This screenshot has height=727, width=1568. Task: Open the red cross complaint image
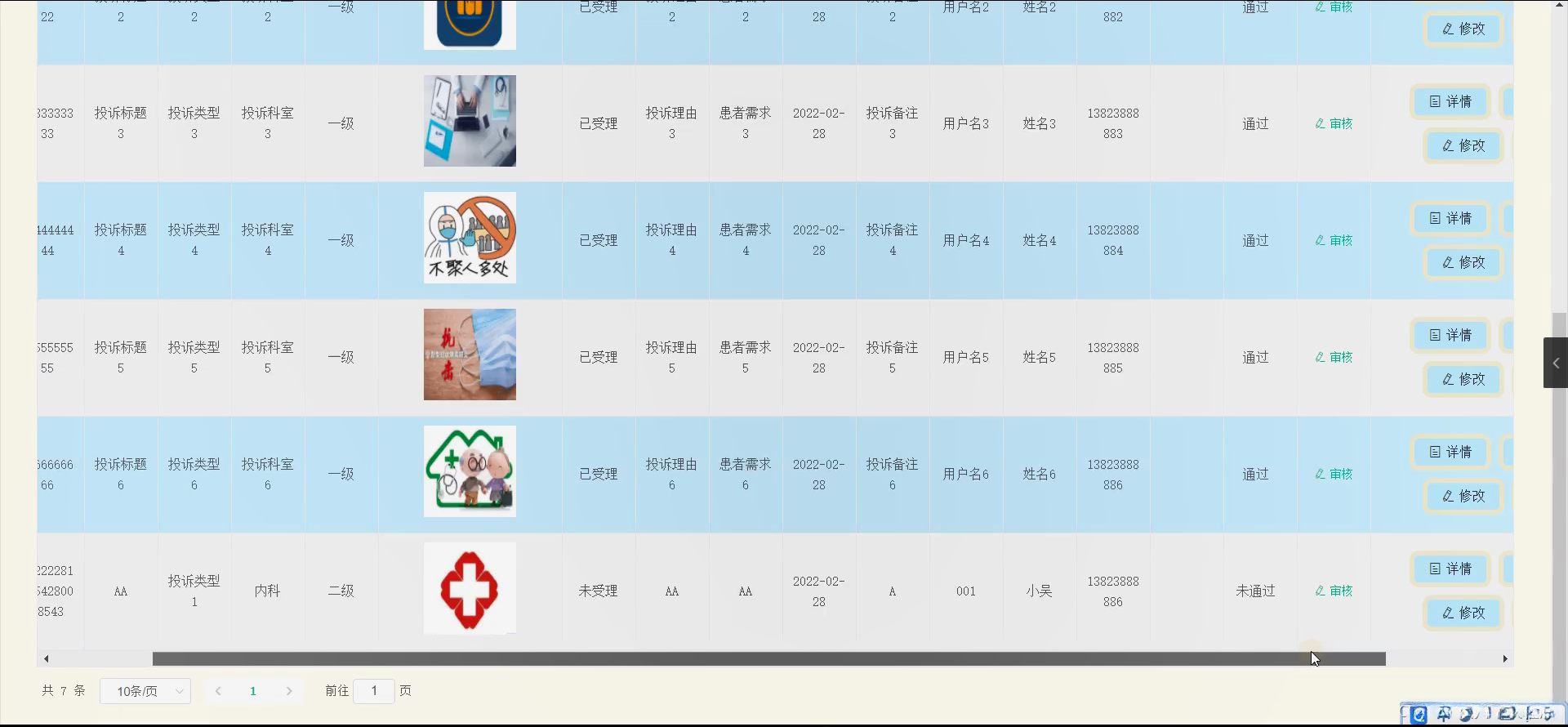pos(470,588)
